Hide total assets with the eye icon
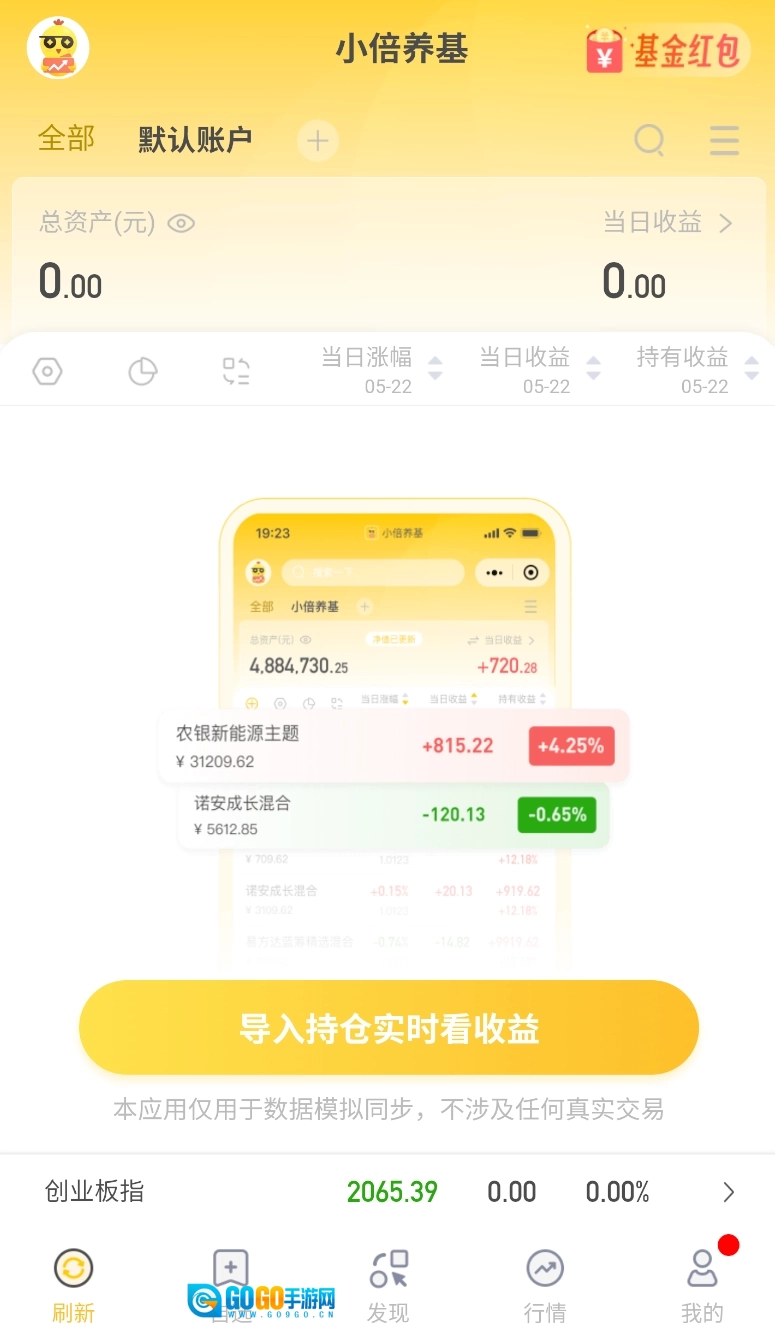This screenshot has width=775, height=1328. point(181,223)
